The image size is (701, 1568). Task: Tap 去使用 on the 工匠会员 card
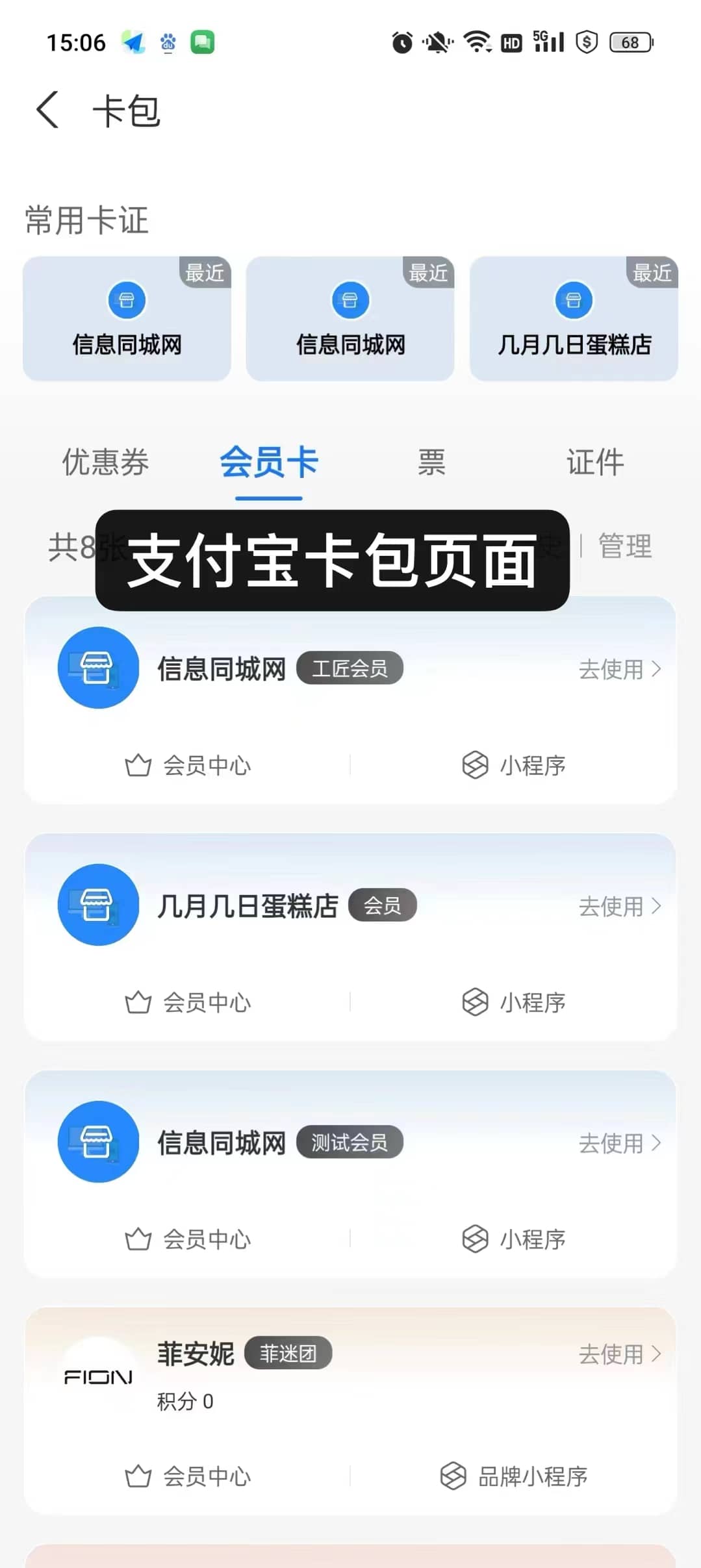[x=620, y=669]
